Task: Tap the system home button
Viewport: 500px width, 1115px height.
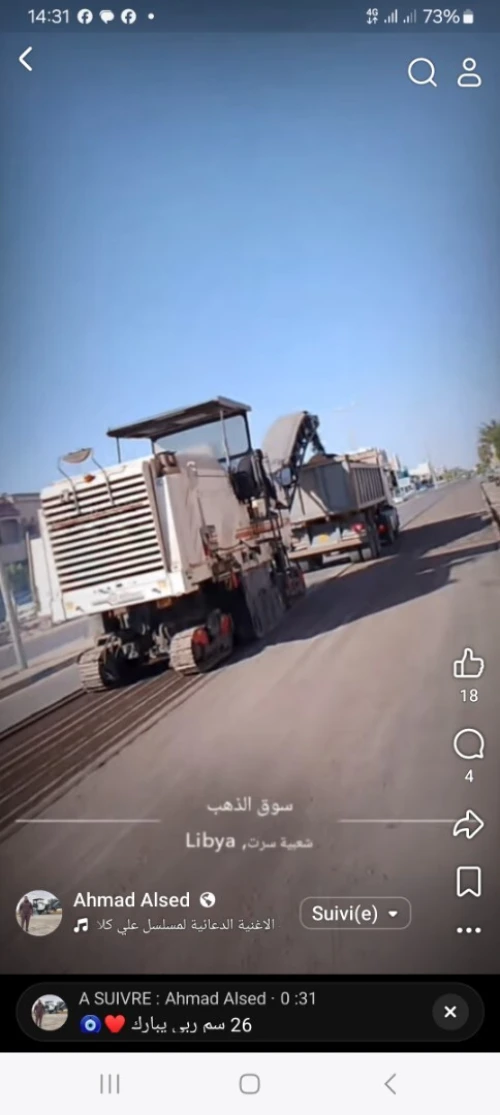Action: 250,1084
